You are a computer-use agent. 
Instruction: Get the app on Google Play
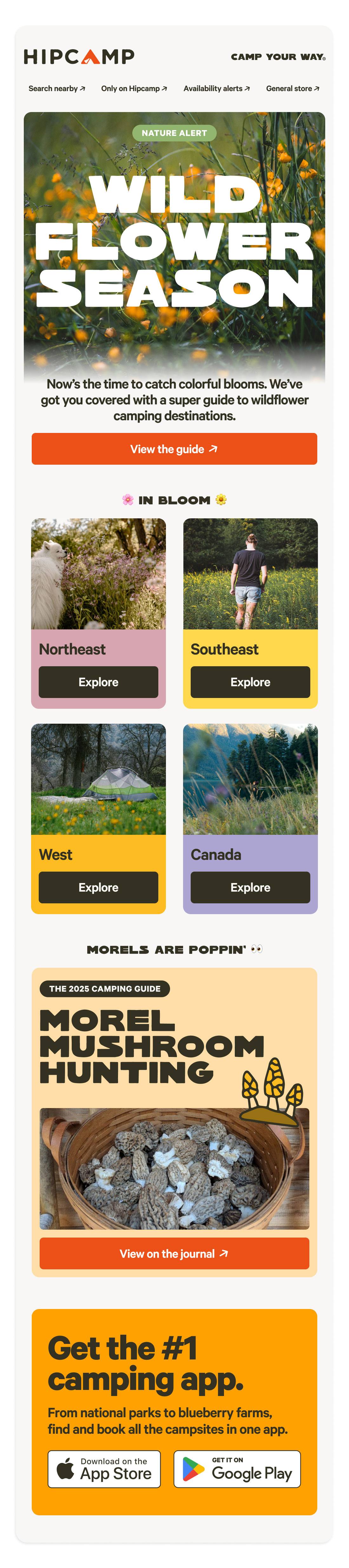(237, 1468)
